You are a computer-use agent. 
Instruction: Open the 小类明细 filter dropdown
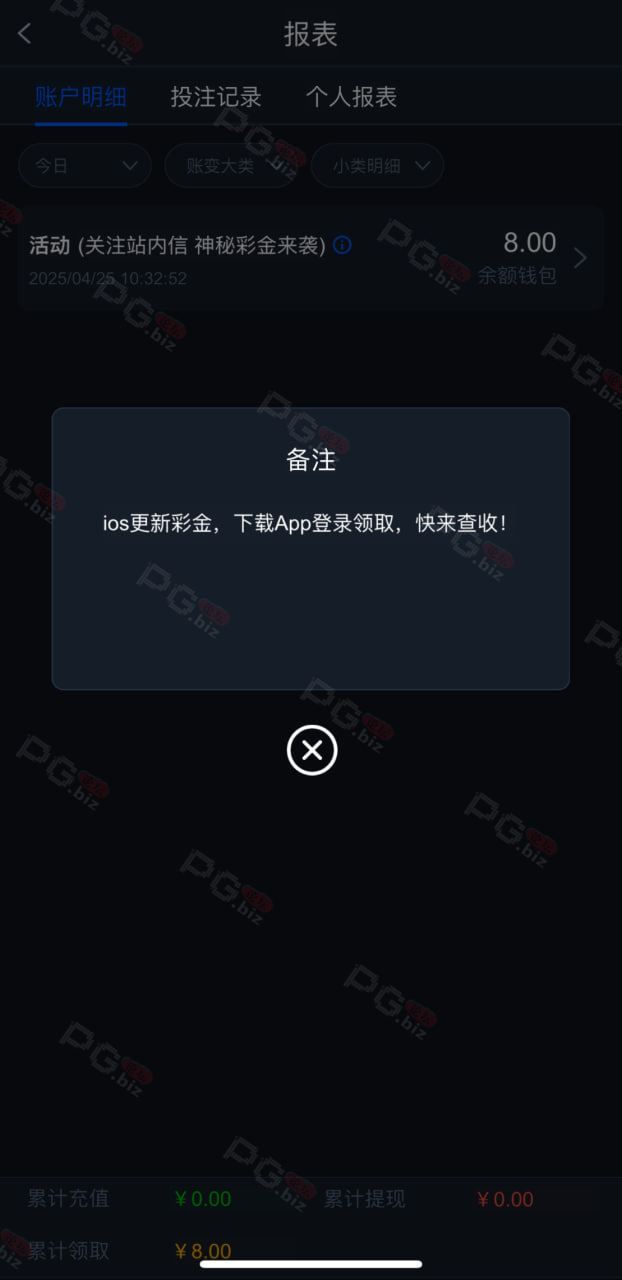[378, 166]
